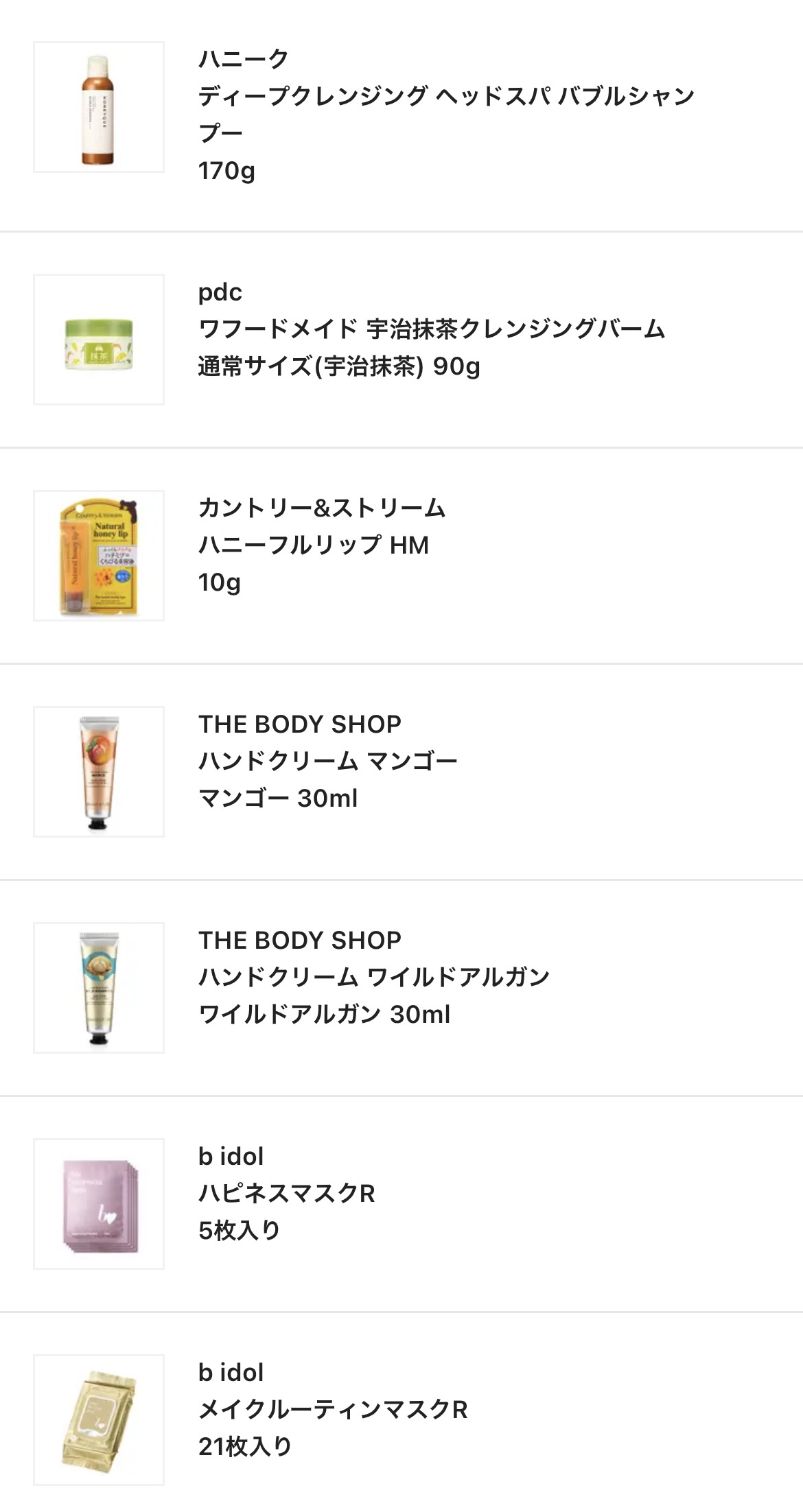The height and width of the screenshot is (1512, 803).
Task: Open THE BODY SHOP ハンドクリーム マンゴー
Action: (x=328, y=761)
